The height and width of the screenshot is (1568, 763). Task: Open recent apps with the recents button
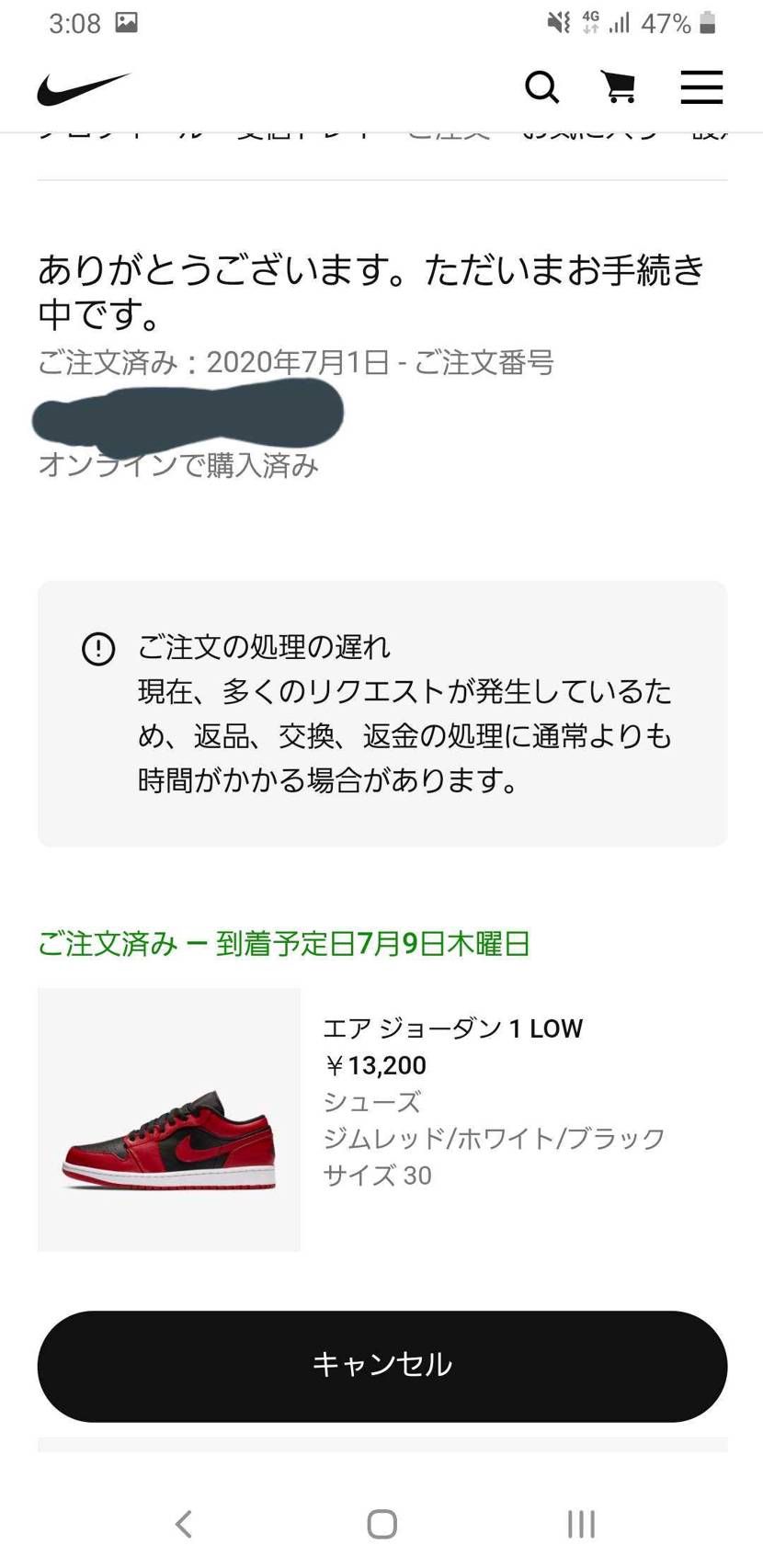pyautogui.click(x=580, y=1524)
